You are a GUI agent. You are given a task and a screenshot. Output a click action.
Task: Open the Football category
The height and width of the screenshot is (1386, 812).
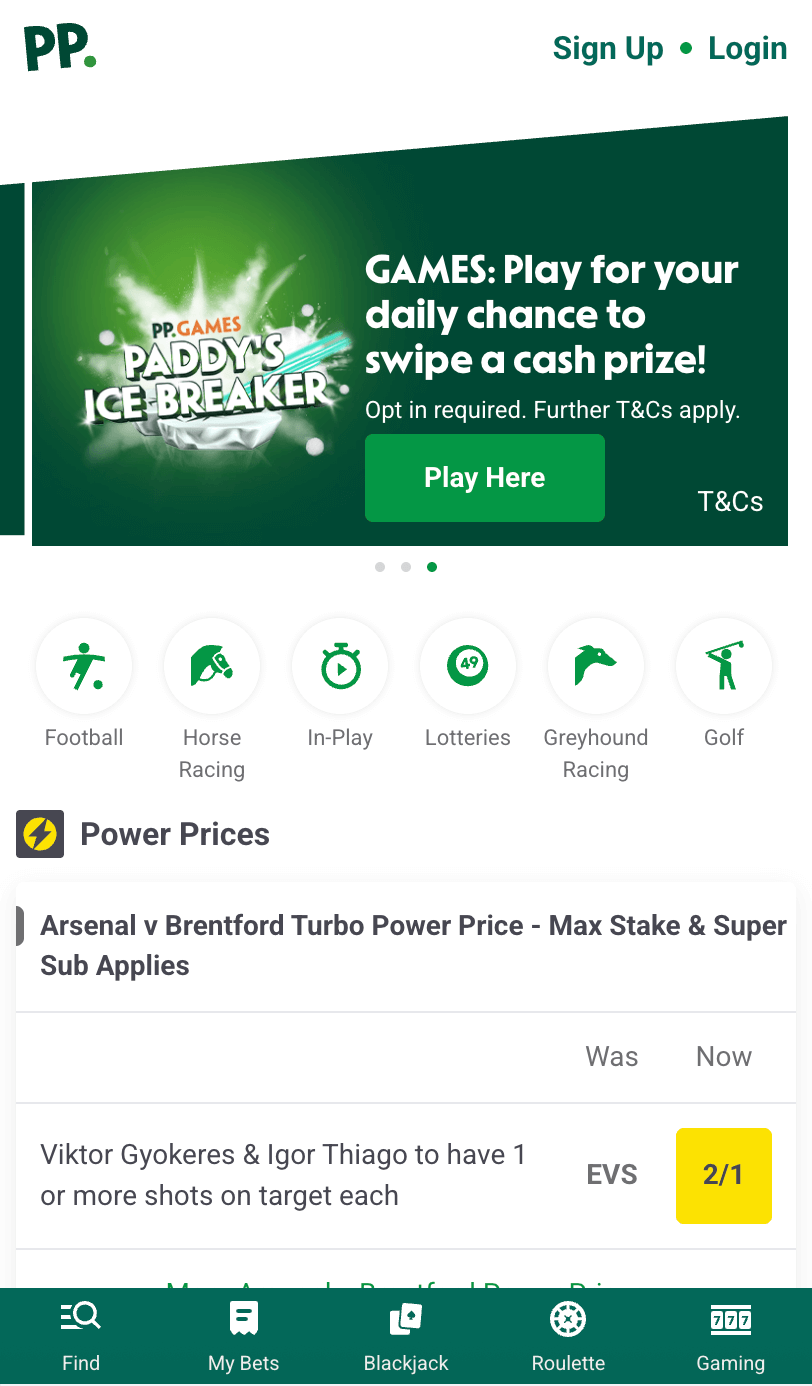(84, 667)
